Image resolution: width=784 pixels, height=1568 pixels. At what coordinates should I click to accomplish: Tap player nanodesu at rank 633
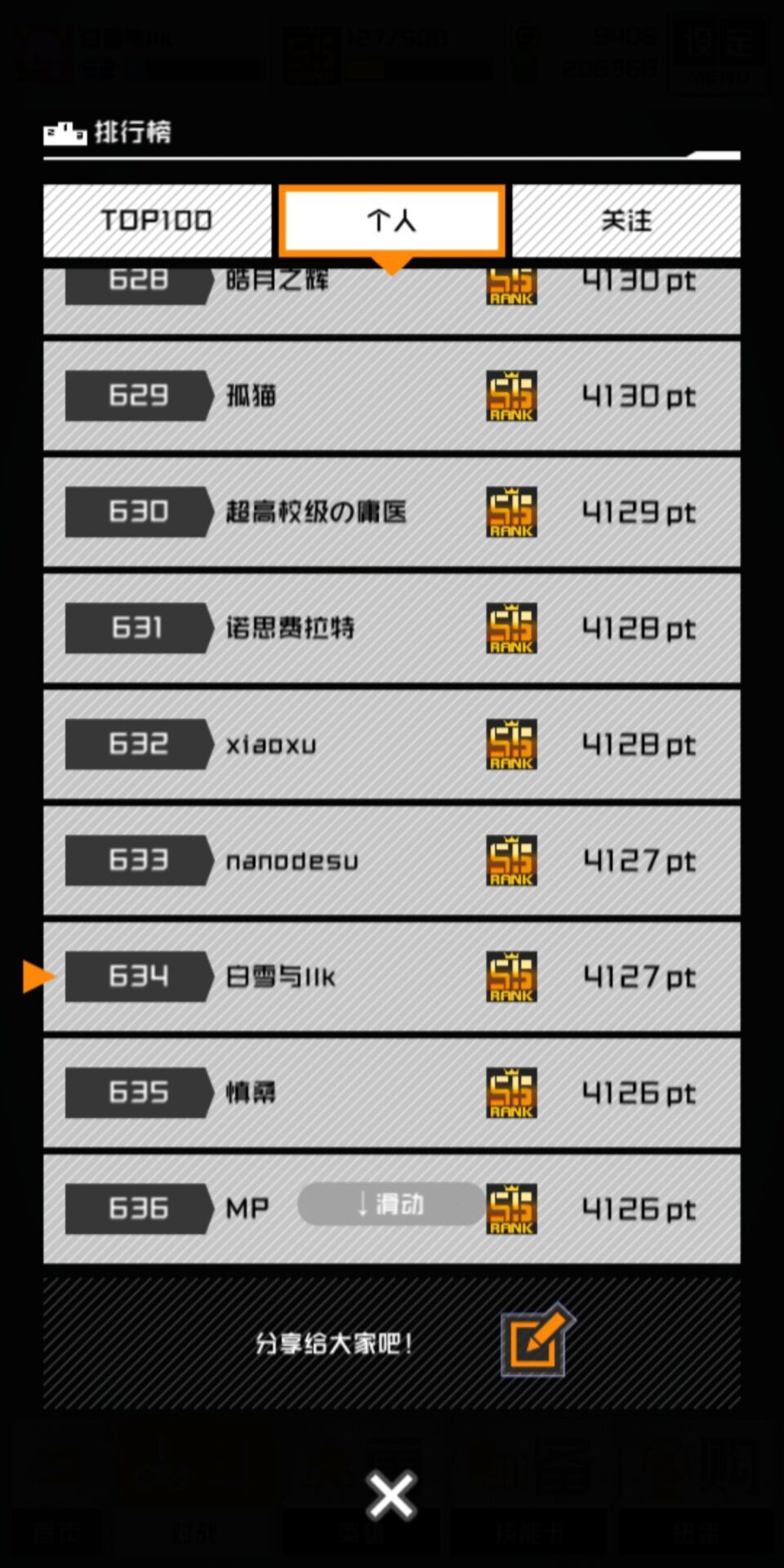point(392,860)
